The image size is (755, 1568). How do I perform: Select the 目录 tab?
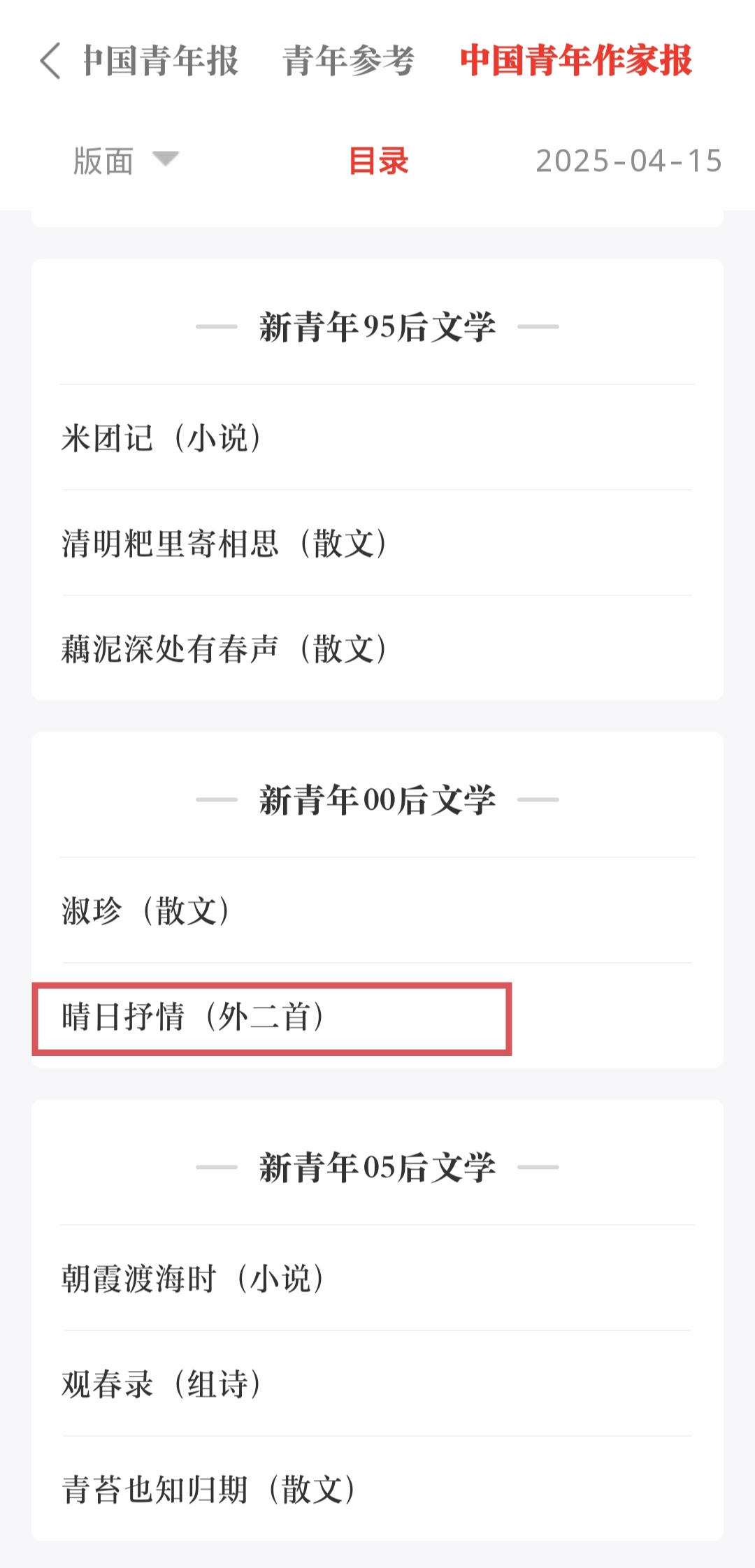pos(378,161)
